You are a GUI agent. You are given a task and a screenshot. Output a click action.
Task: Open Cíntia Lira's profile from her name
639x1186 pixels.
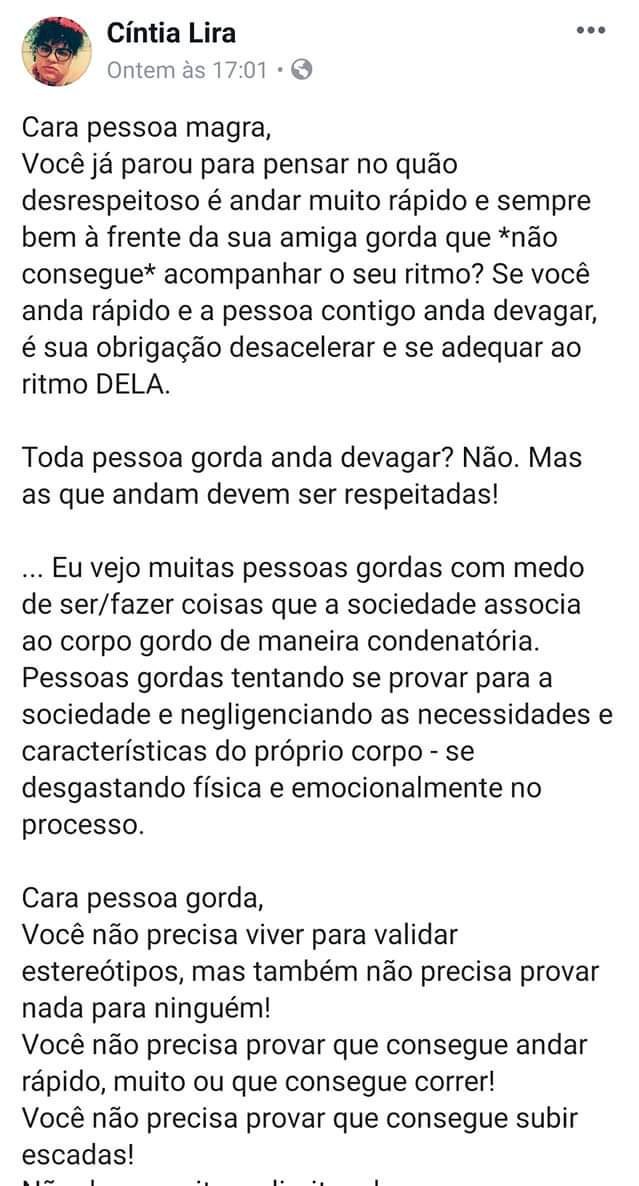[171, 33]
